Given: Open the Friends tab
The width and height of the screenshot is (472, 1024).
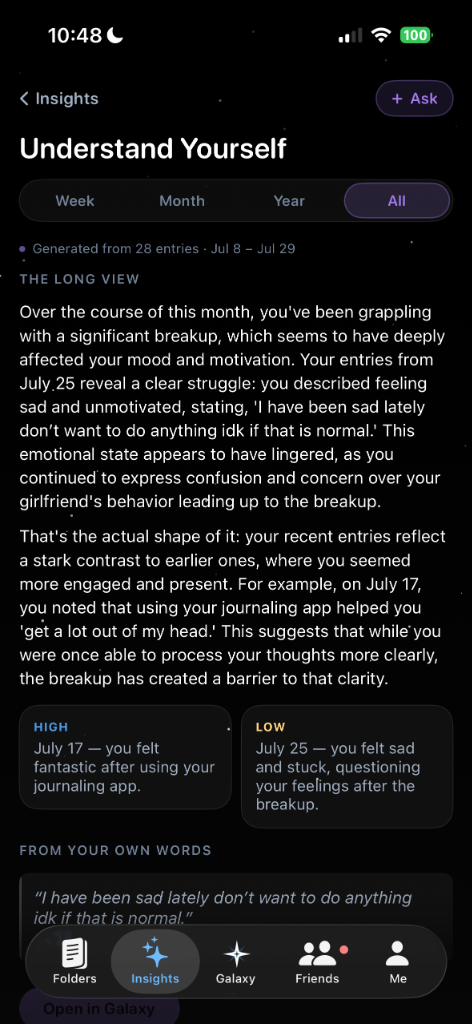Looking at the screenshot, I should click(x=317, y=961).
